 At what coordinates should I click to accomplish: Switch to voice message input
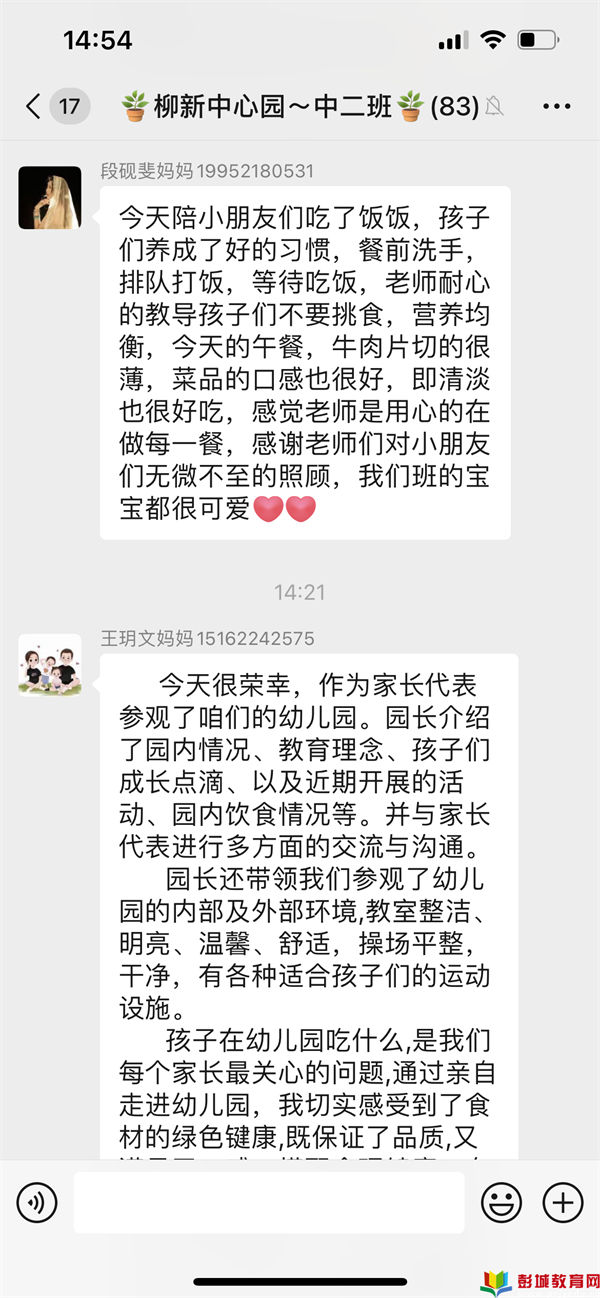tap(37, 1203)
